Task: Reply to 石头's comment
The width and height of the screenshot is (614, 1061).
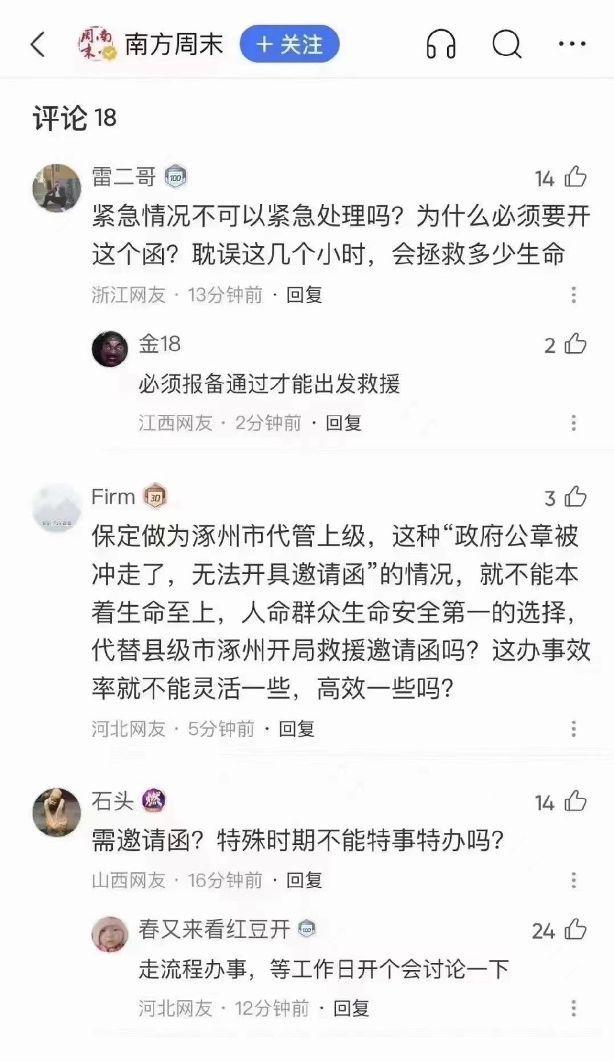Action: tap(304, 880)
